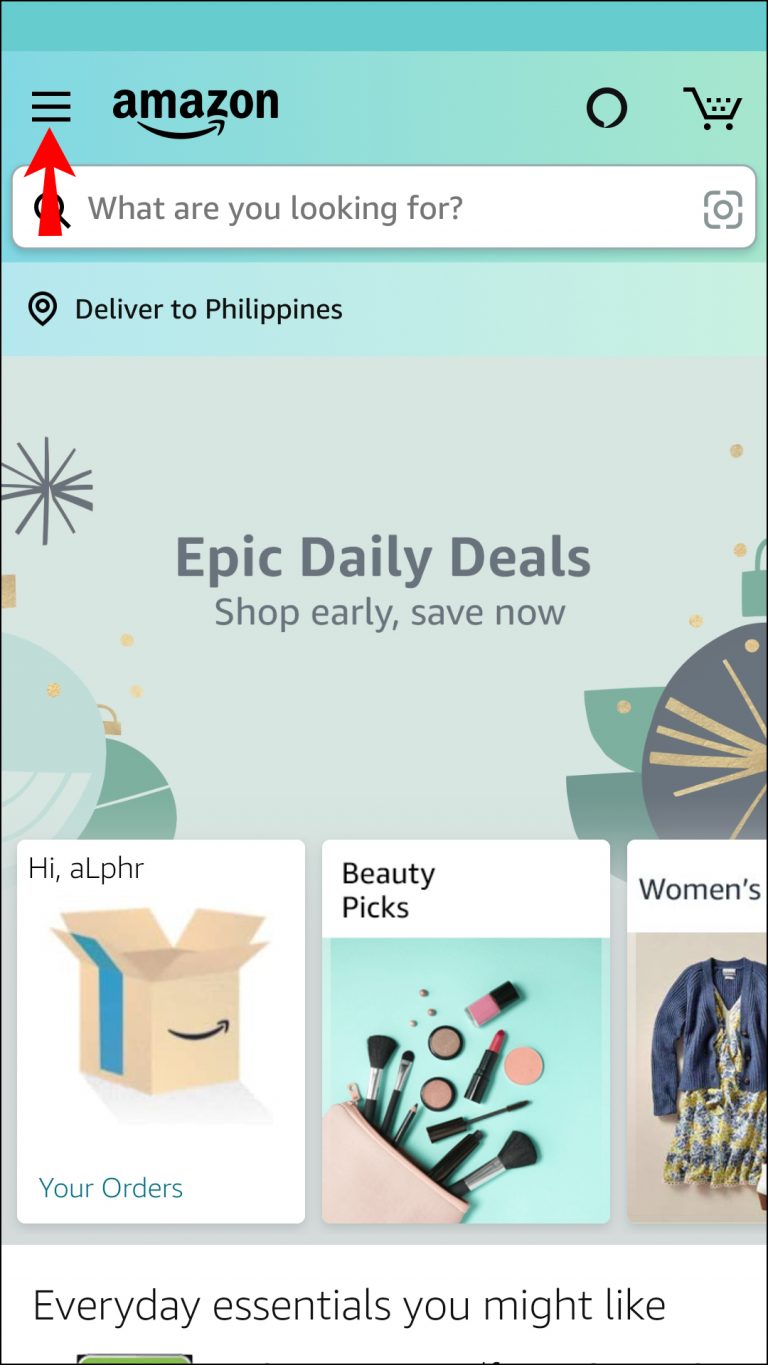Open the Women's fashion card

(700, 1030)
